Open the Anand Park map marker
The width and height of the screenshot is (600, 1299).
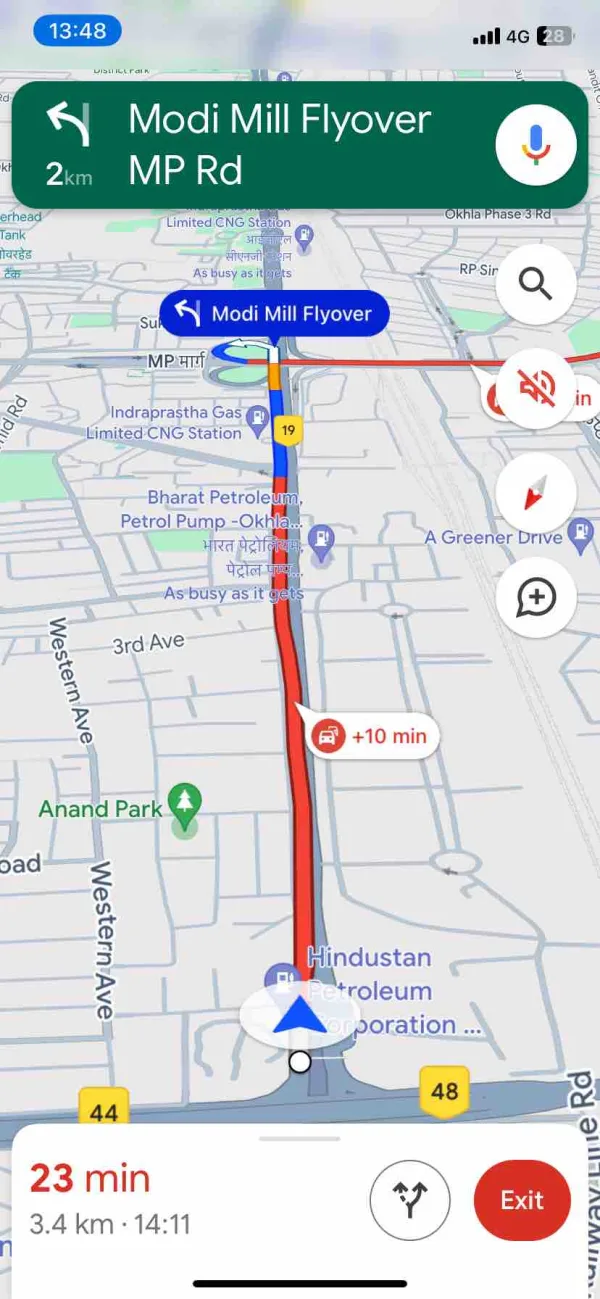(185, 802)
